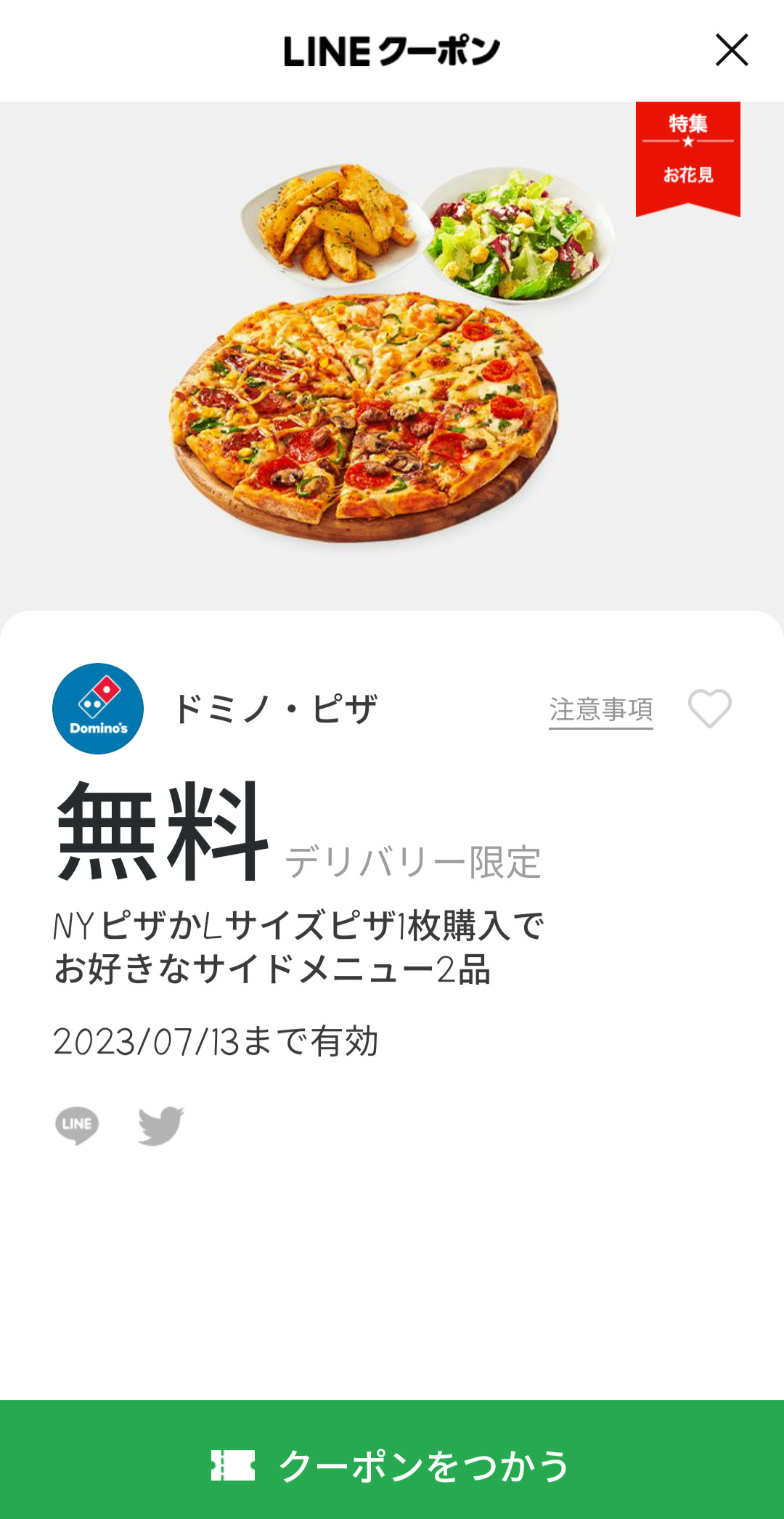Open the 特集 お花見 feature banner
Screen dimensions: 784x1519
(687, 156)
